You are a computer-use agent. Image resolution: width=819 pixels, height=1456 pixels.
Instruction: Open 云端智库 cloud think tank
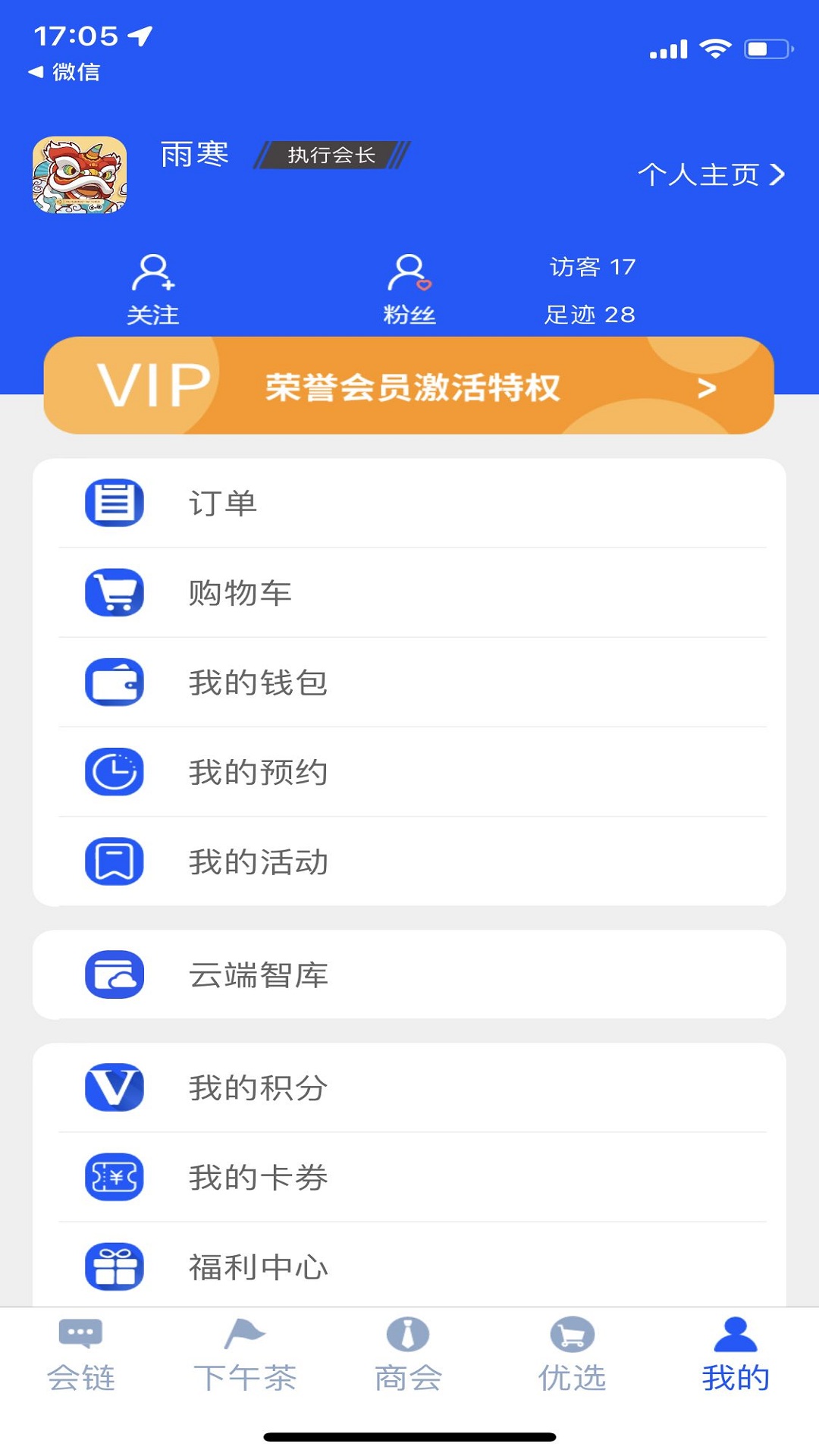[x=409, y=974]
